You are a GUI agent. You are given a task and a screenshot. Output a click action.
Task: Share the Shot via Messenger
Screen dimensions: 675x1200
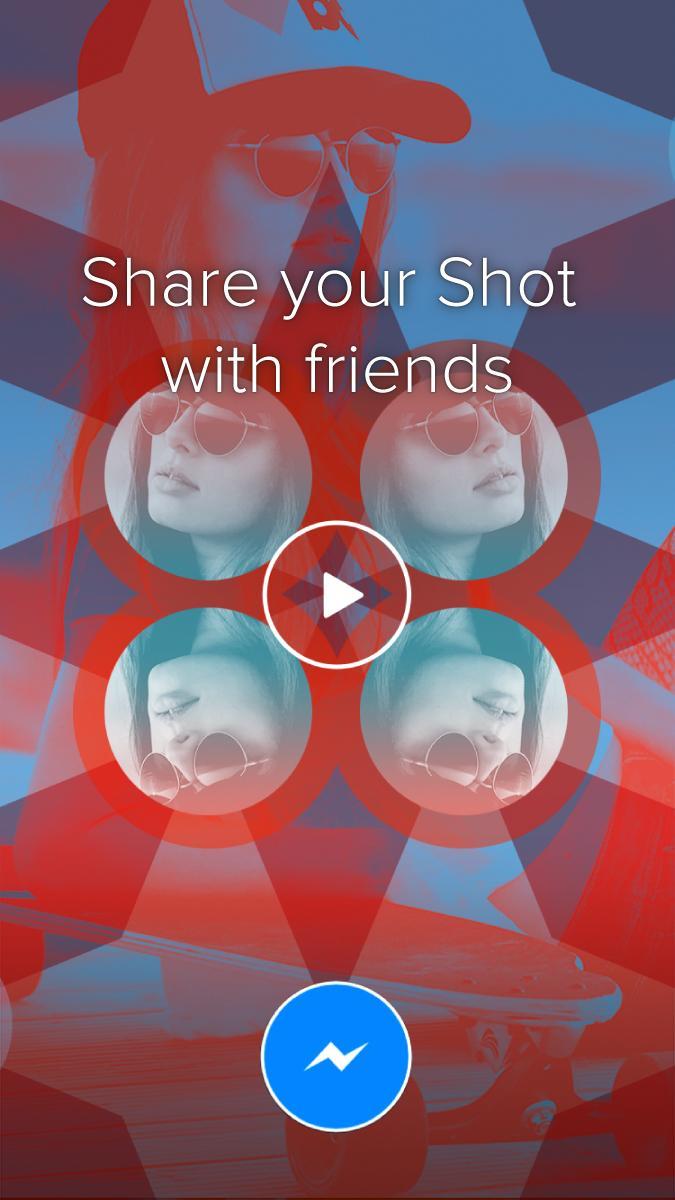tap(336, 1057)
